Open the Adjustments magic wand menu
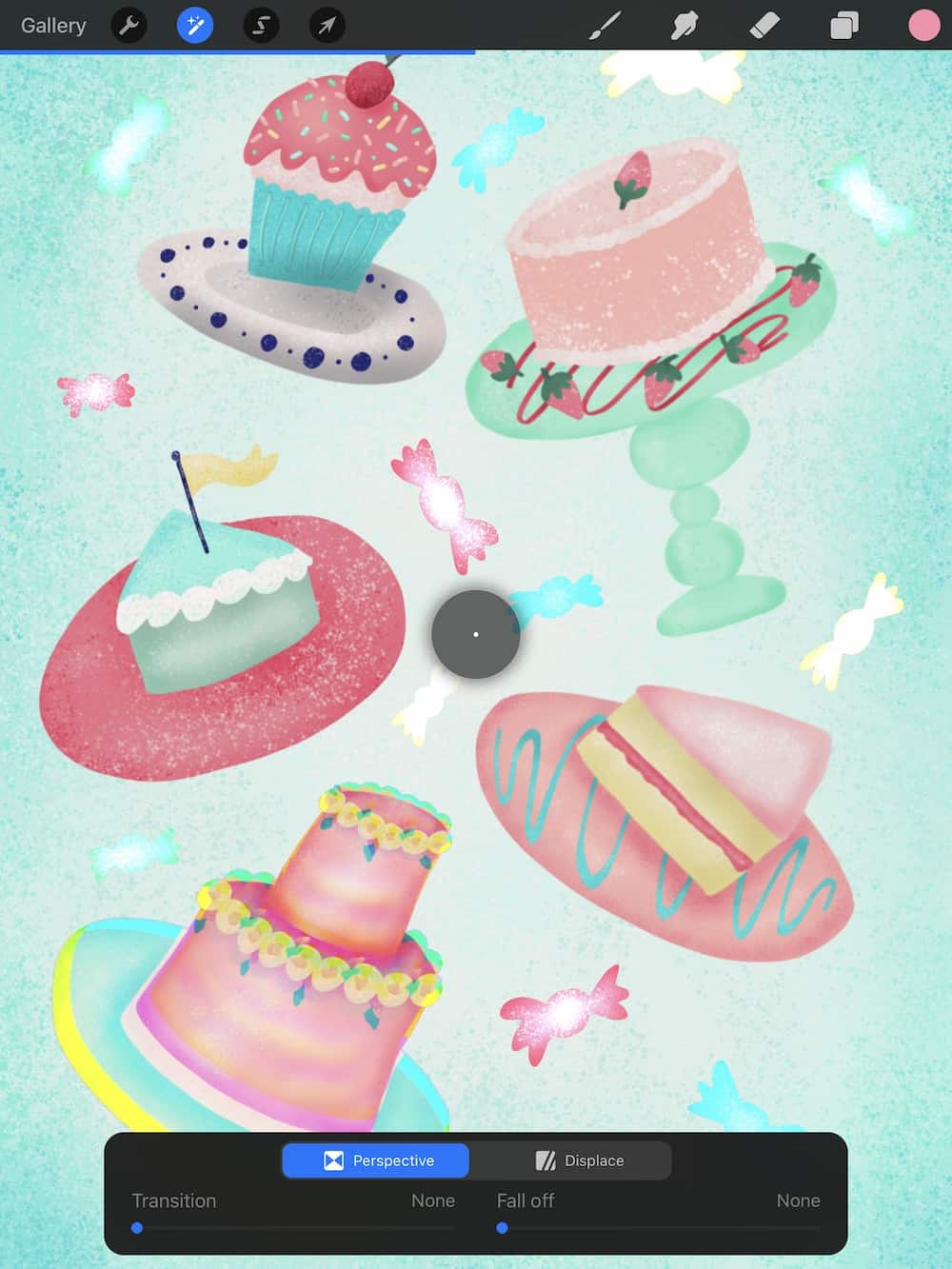The width and height of the screenshot is (952, 1269). (x=194, y=26)
